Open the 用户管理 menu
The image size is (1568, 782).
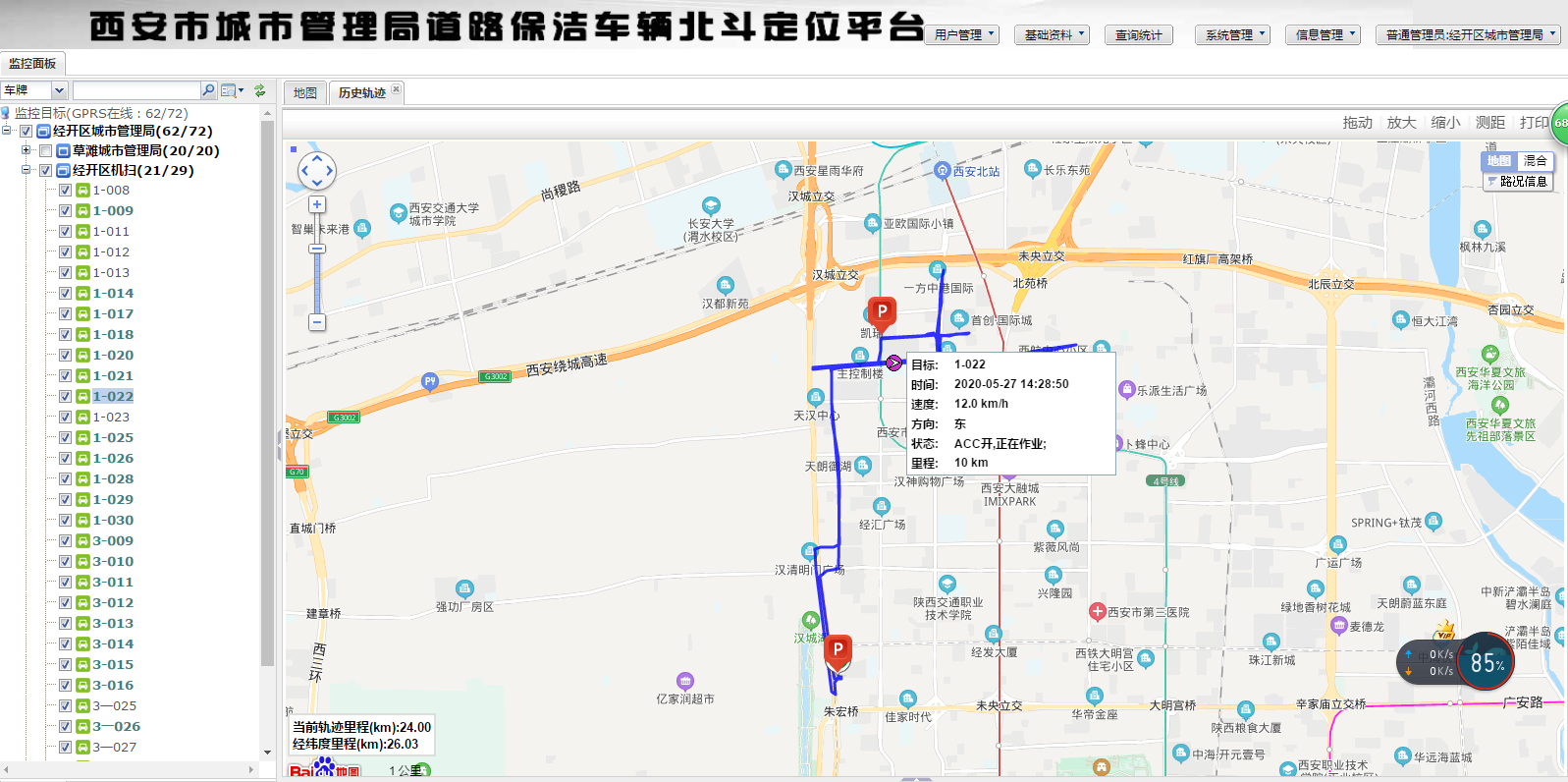(x=962, y=35)
